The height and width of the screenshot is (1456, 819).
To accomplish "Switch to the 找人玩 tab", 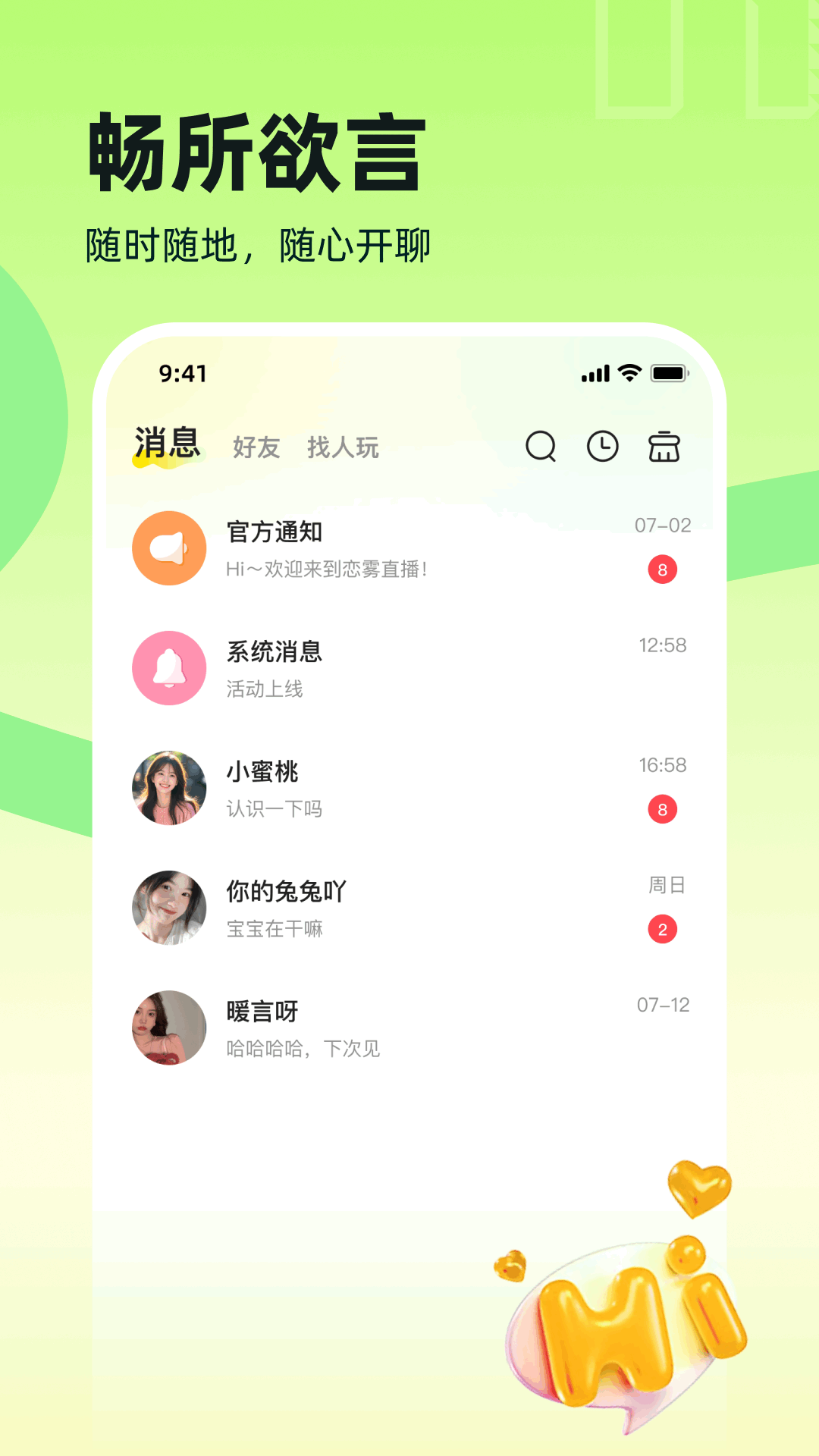I will coord(344,448).
